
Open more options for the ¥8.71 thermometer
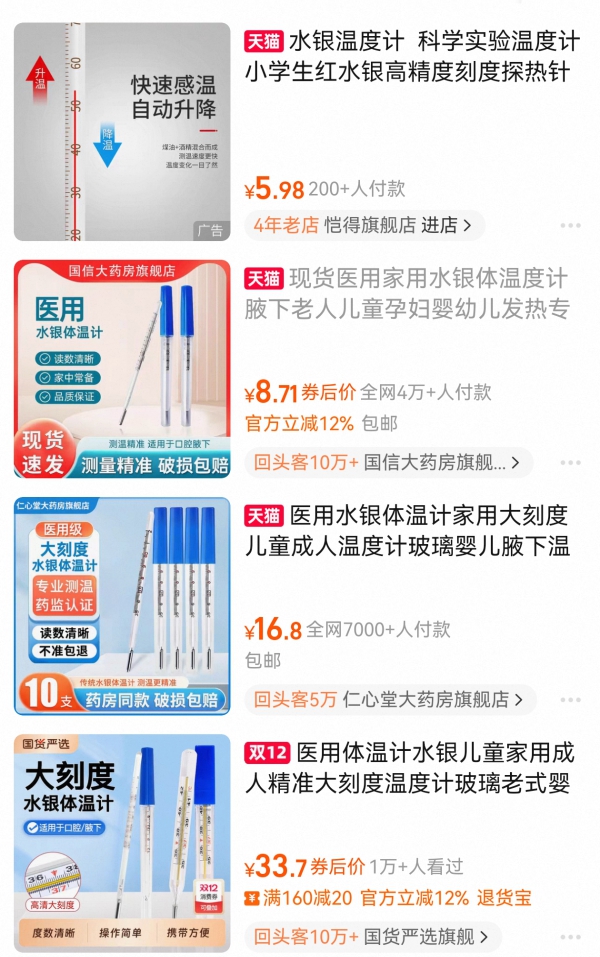[x=570, y=464]
